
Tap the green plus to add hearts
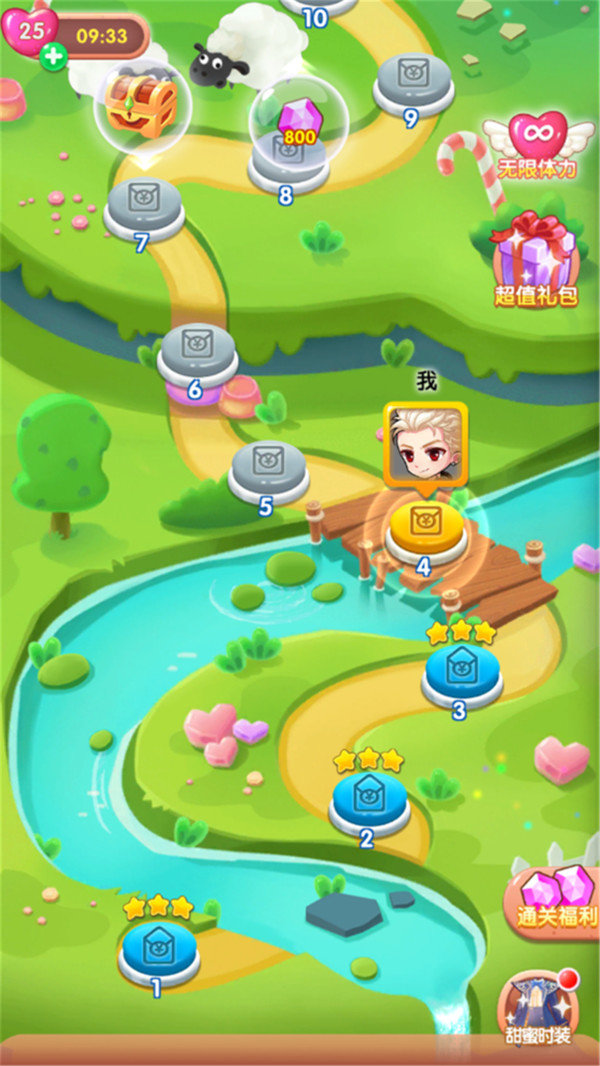[53, 56]
